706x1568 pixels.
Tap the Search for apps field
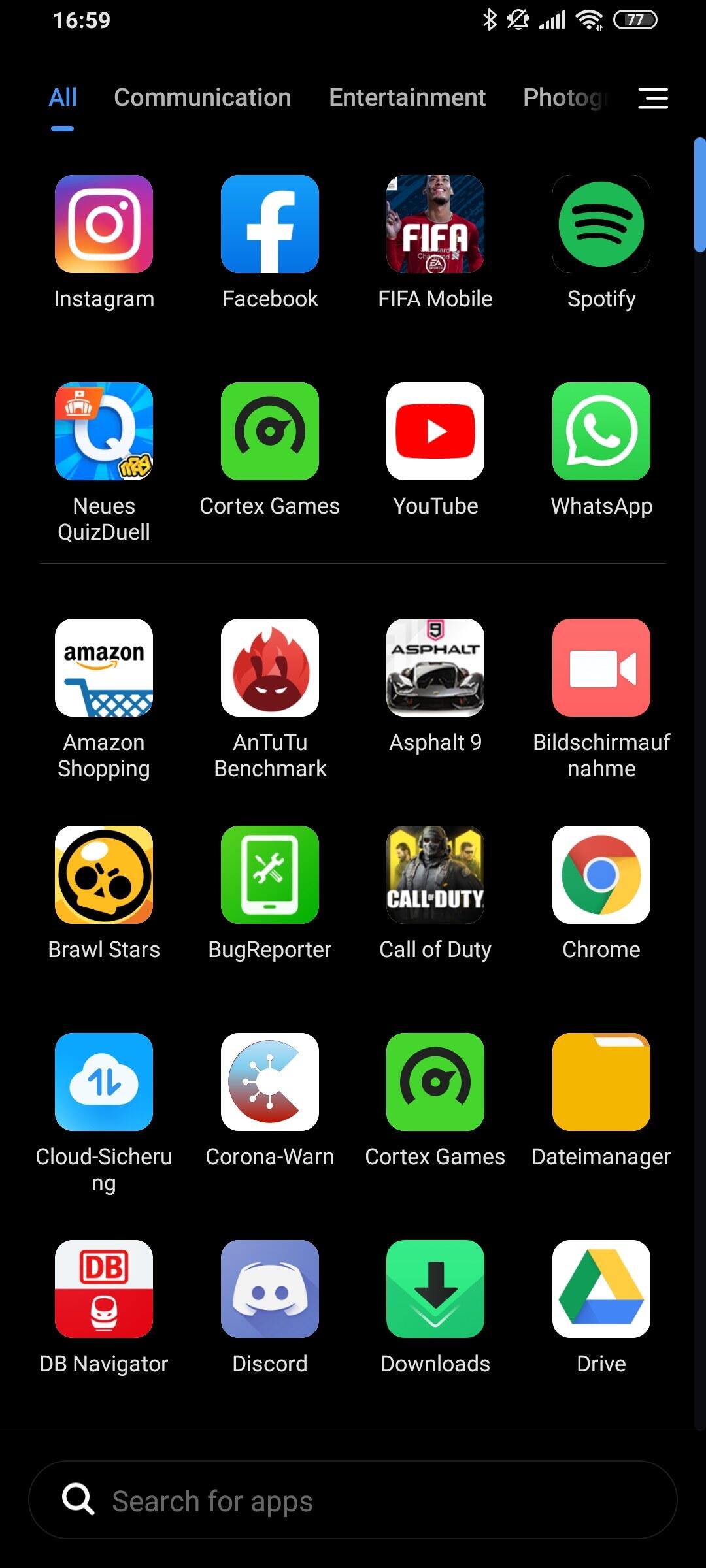(x=353, y=1500)
